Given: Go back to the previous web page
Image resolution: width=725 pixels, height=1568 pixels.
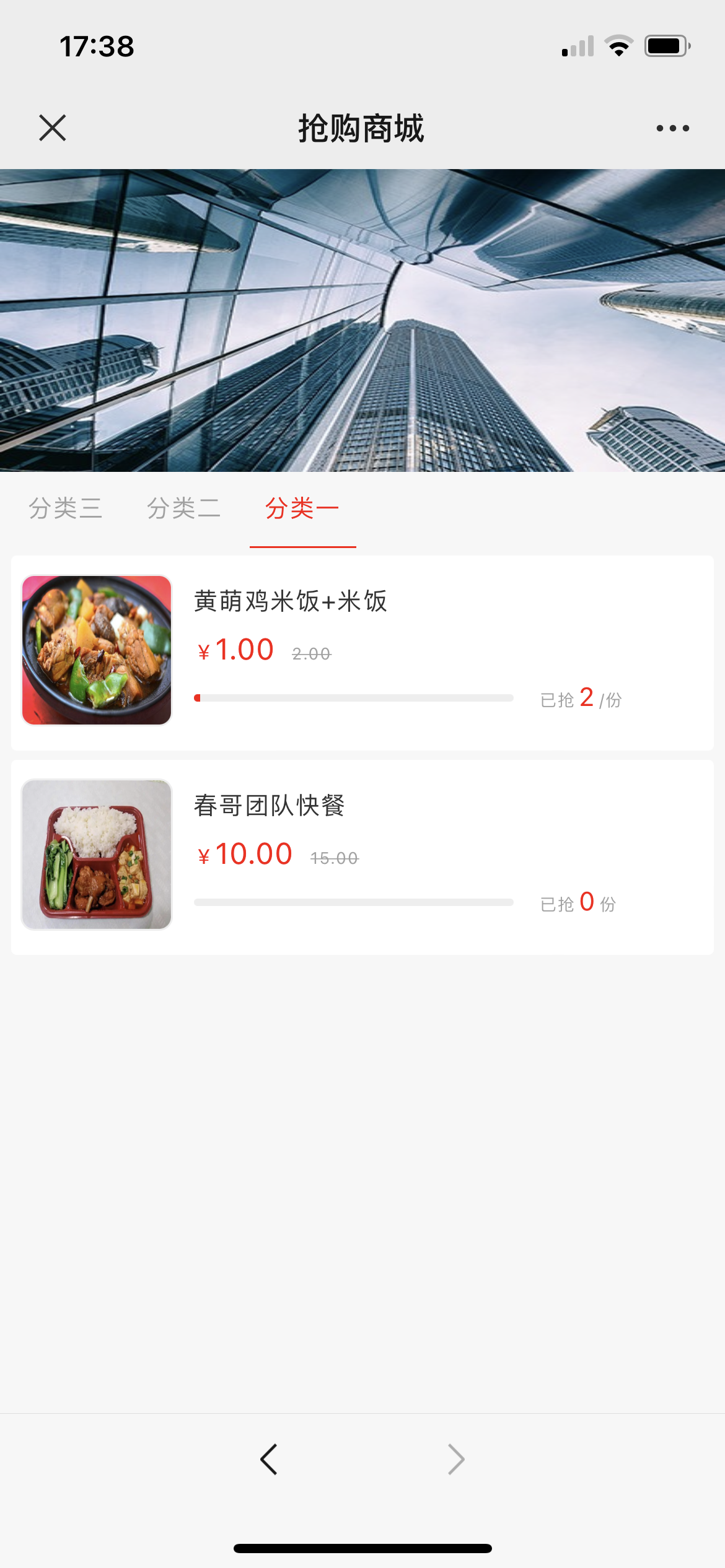Looking at the screenshot, I should pyautogui.click(x=269, y=1460).
